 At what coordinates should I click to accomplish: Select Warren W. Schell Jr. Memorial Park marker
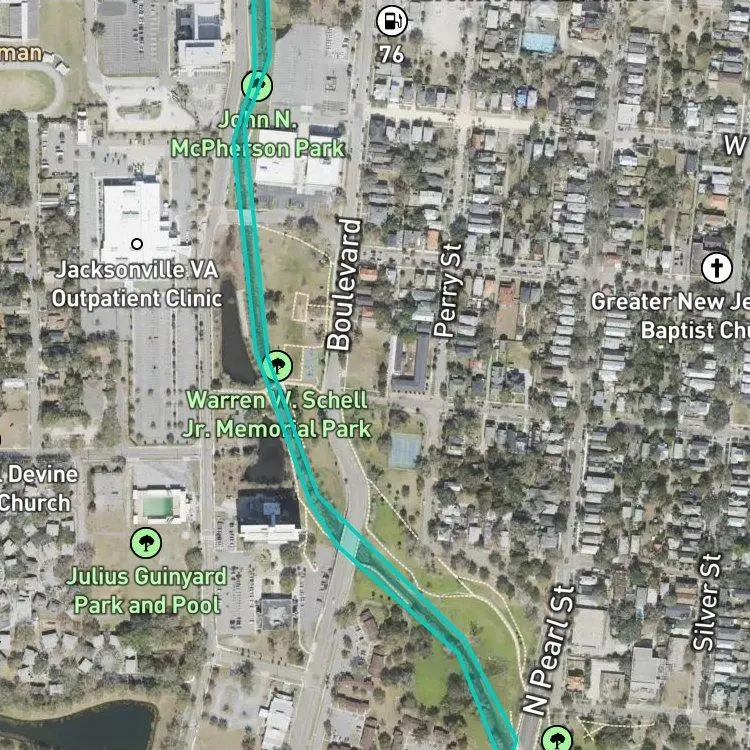[278, 366]
